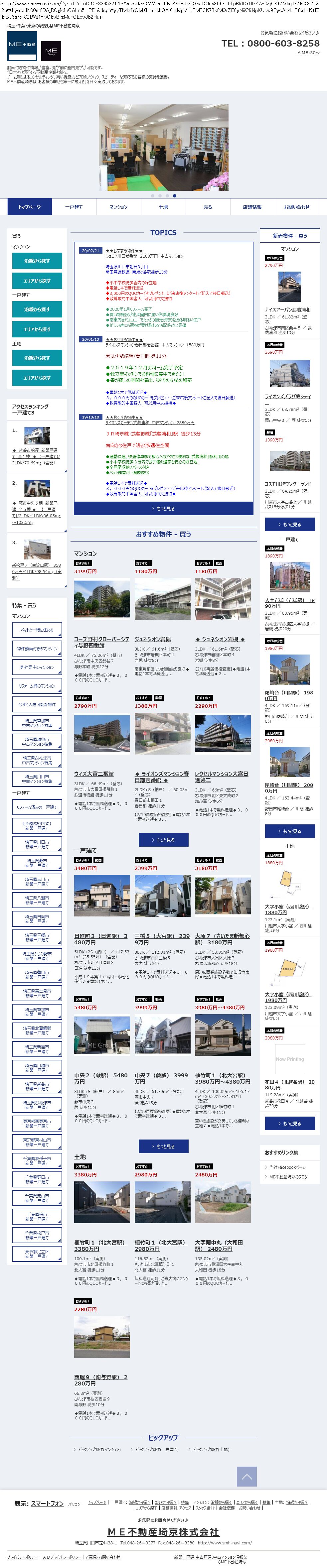Open the 店舗情報 tab

[252, 207]
